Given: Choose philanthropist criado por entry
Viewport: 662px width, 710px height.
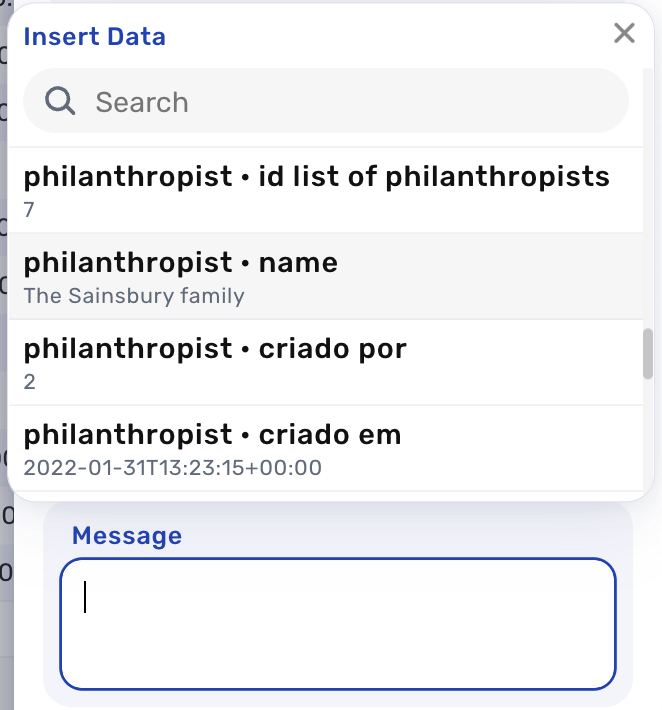Looking at the screenshot, I should coord(320,362).
